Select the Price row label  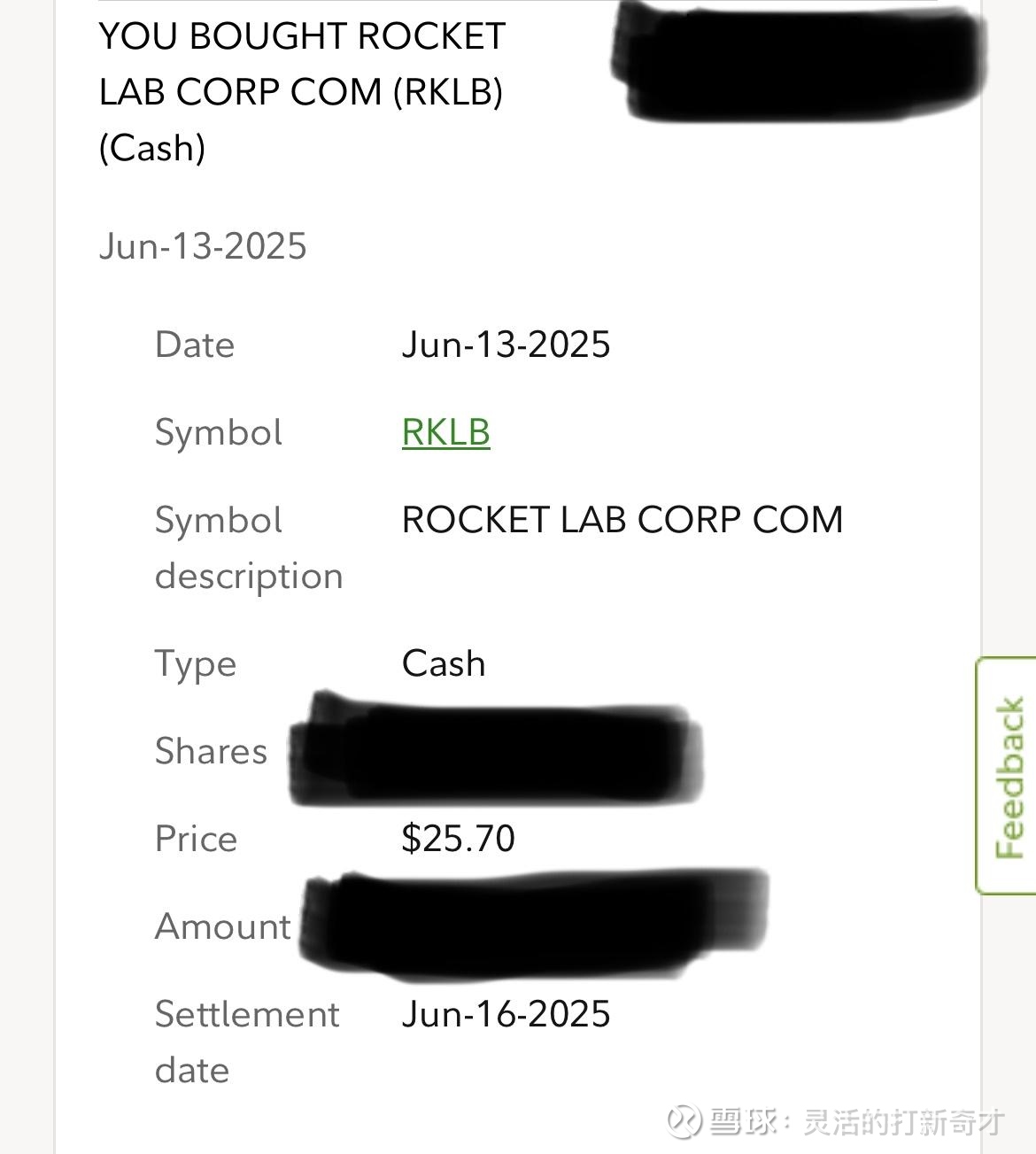pos(196,839)
